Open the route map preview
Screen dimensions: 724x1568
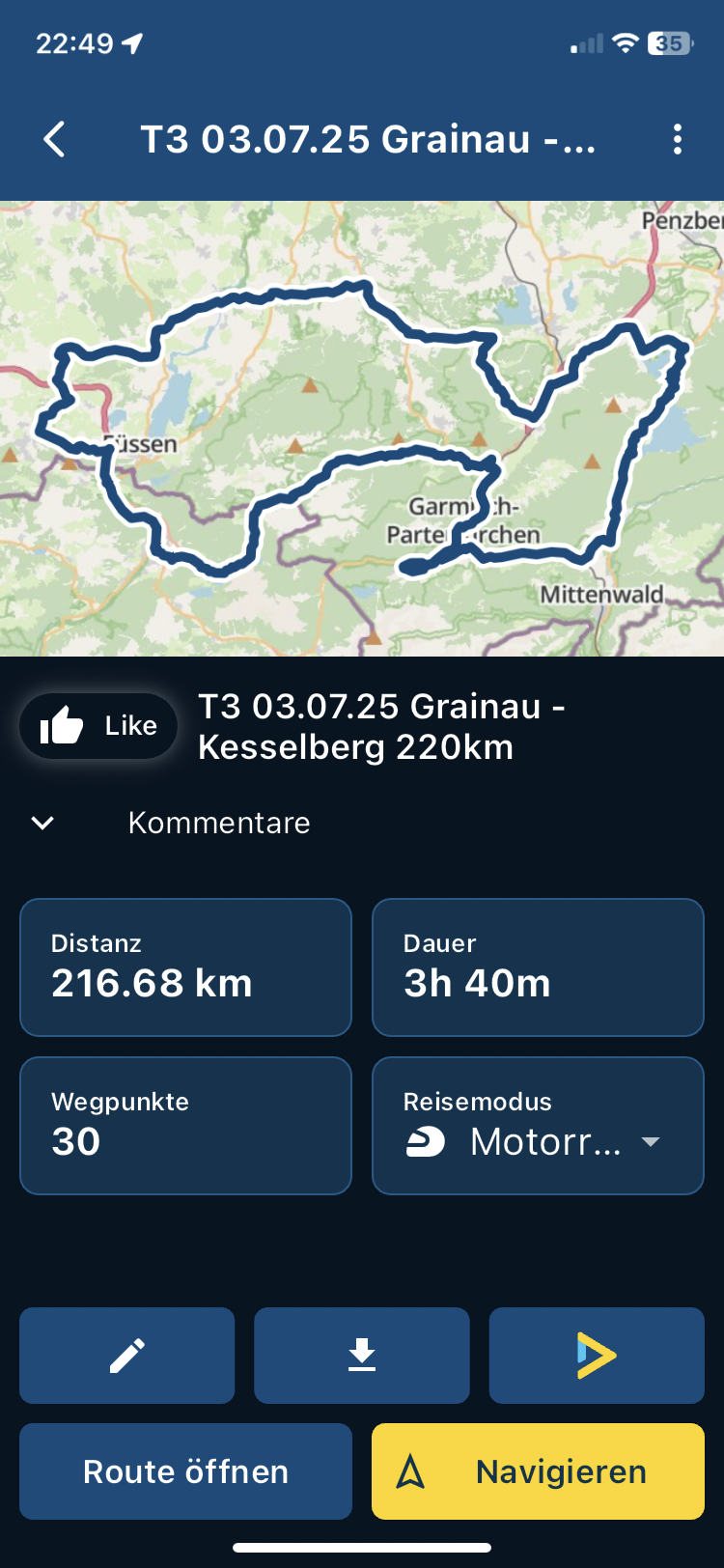[x=362, y=429]
